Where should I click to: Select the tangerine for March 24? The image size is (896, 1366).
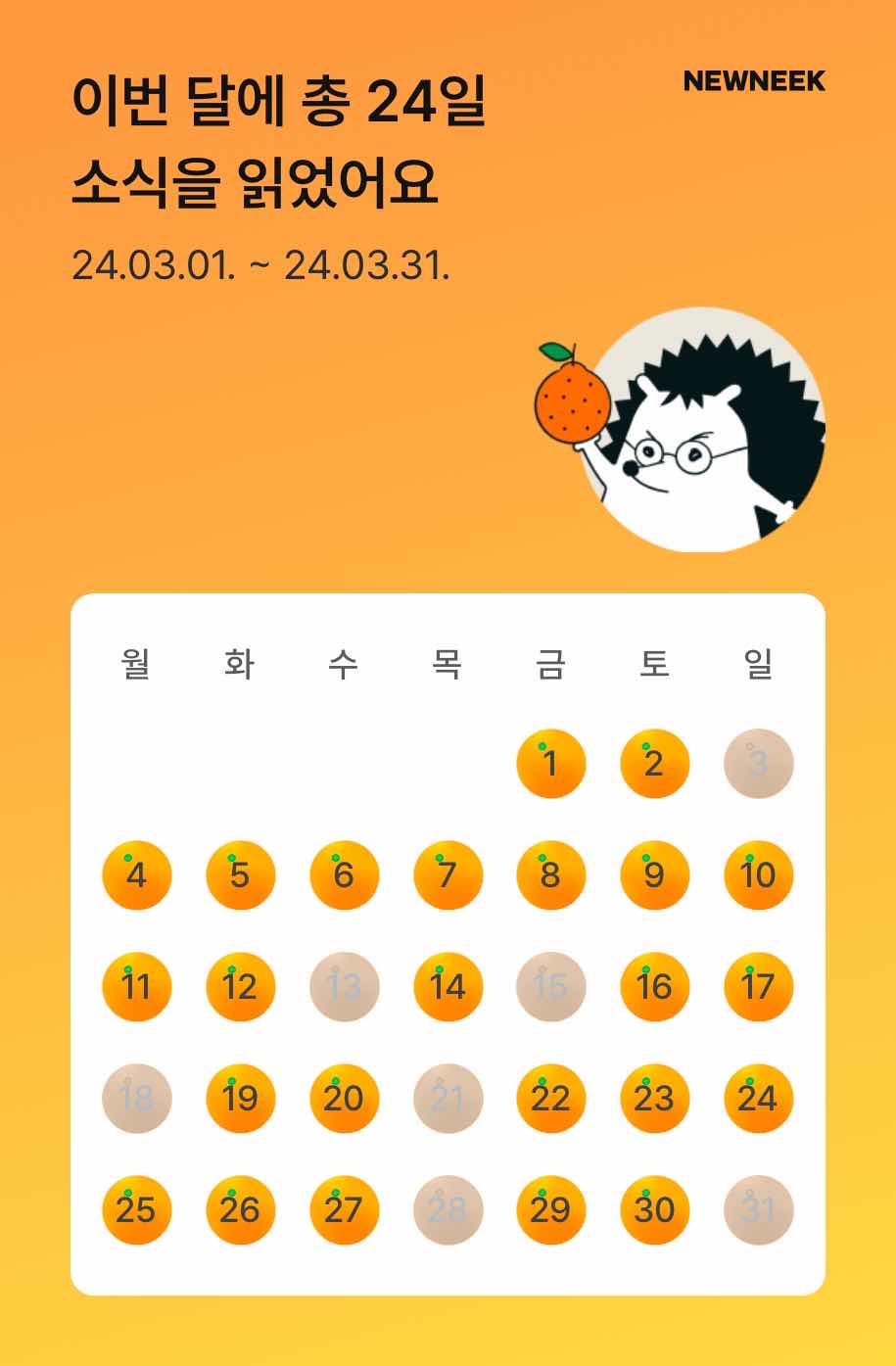click(x=759, y=1098)
